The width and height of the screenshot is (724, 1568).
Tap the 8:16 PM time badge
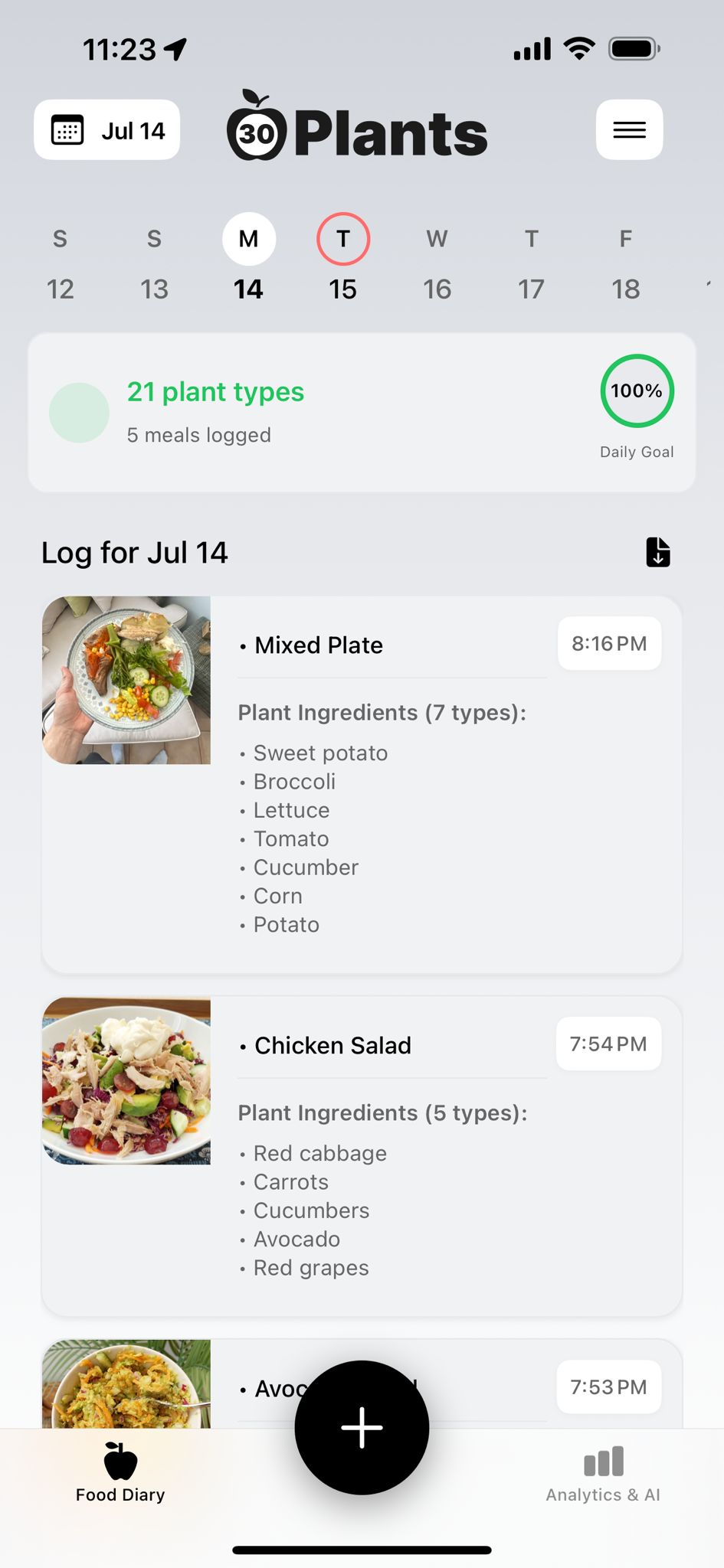[609, 644]
